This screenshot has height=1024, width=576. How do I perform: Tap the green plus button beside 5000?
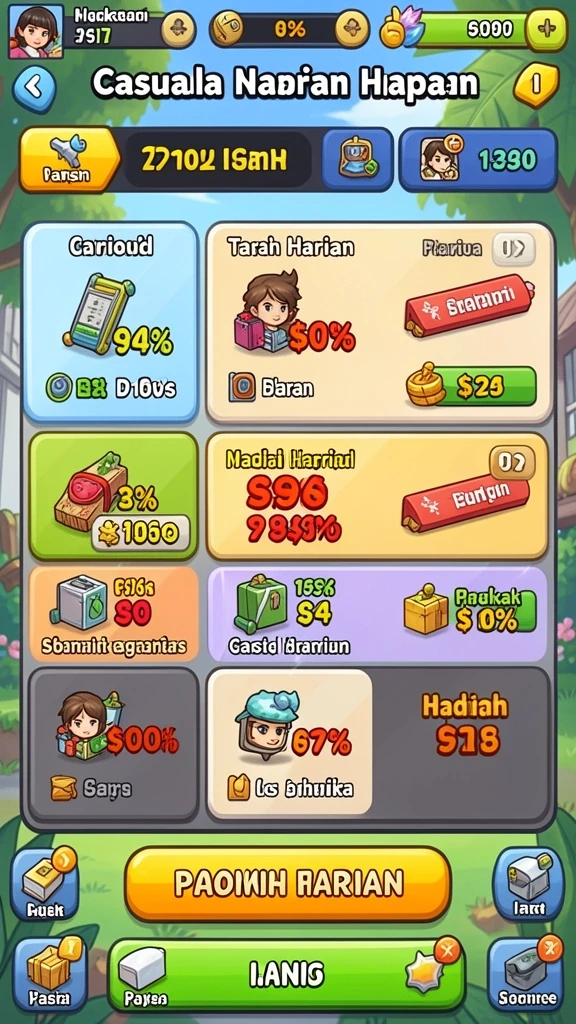point(547,29)
